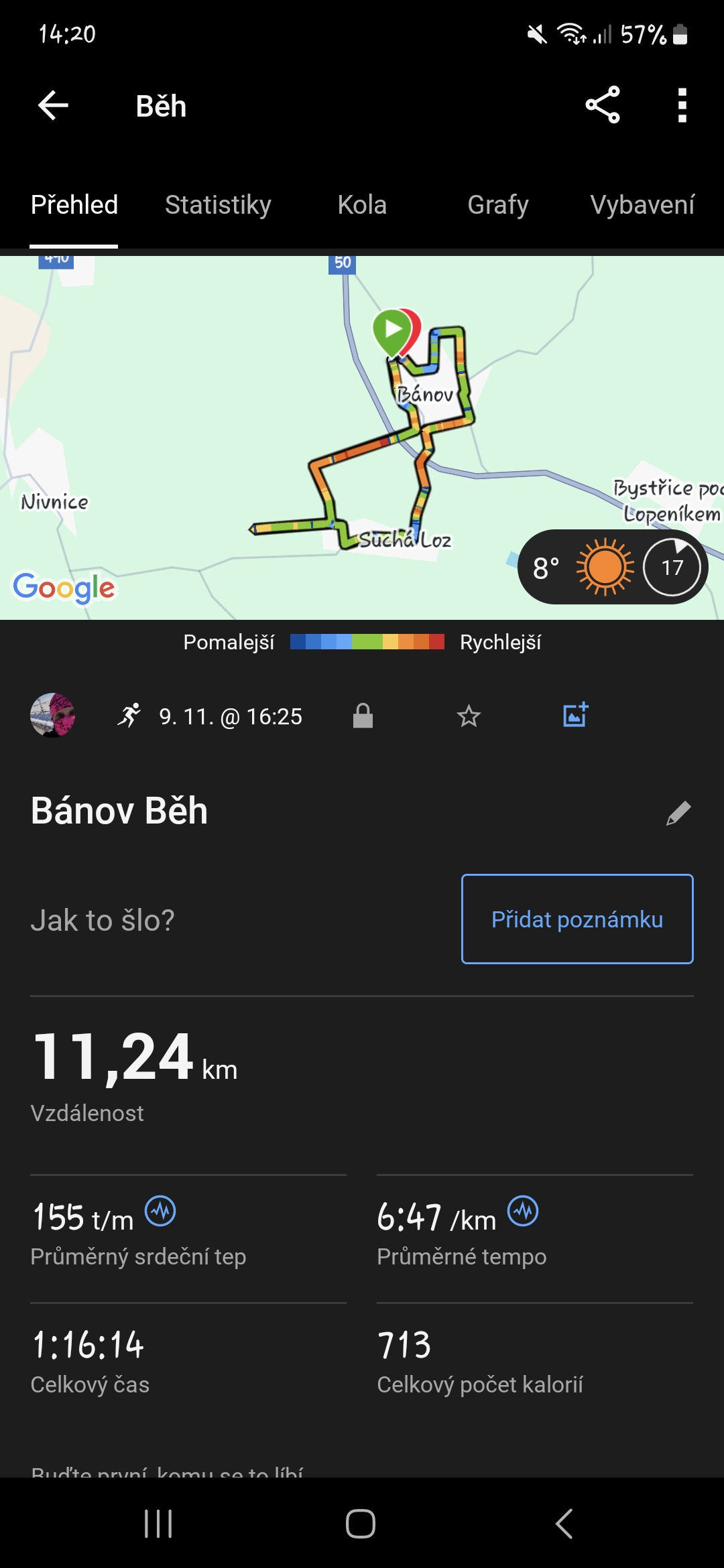Open recent apps from navigation bar
724x1568 pixels.
159,1523
